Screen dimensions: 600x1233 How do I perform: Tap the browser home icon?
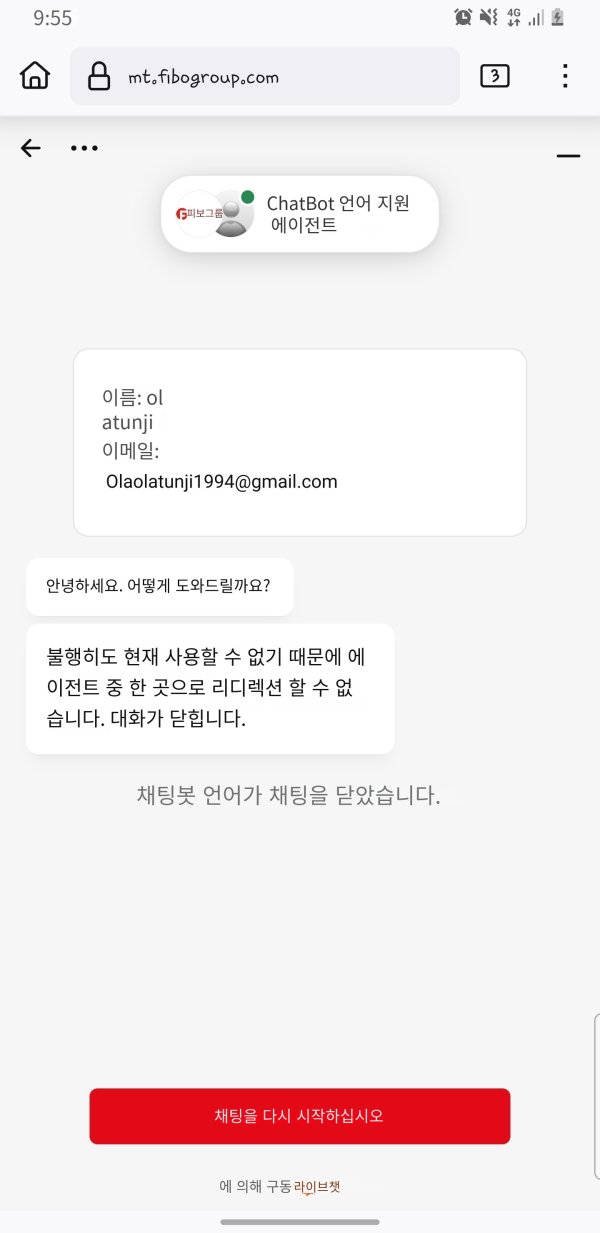[x=35, y=76]
